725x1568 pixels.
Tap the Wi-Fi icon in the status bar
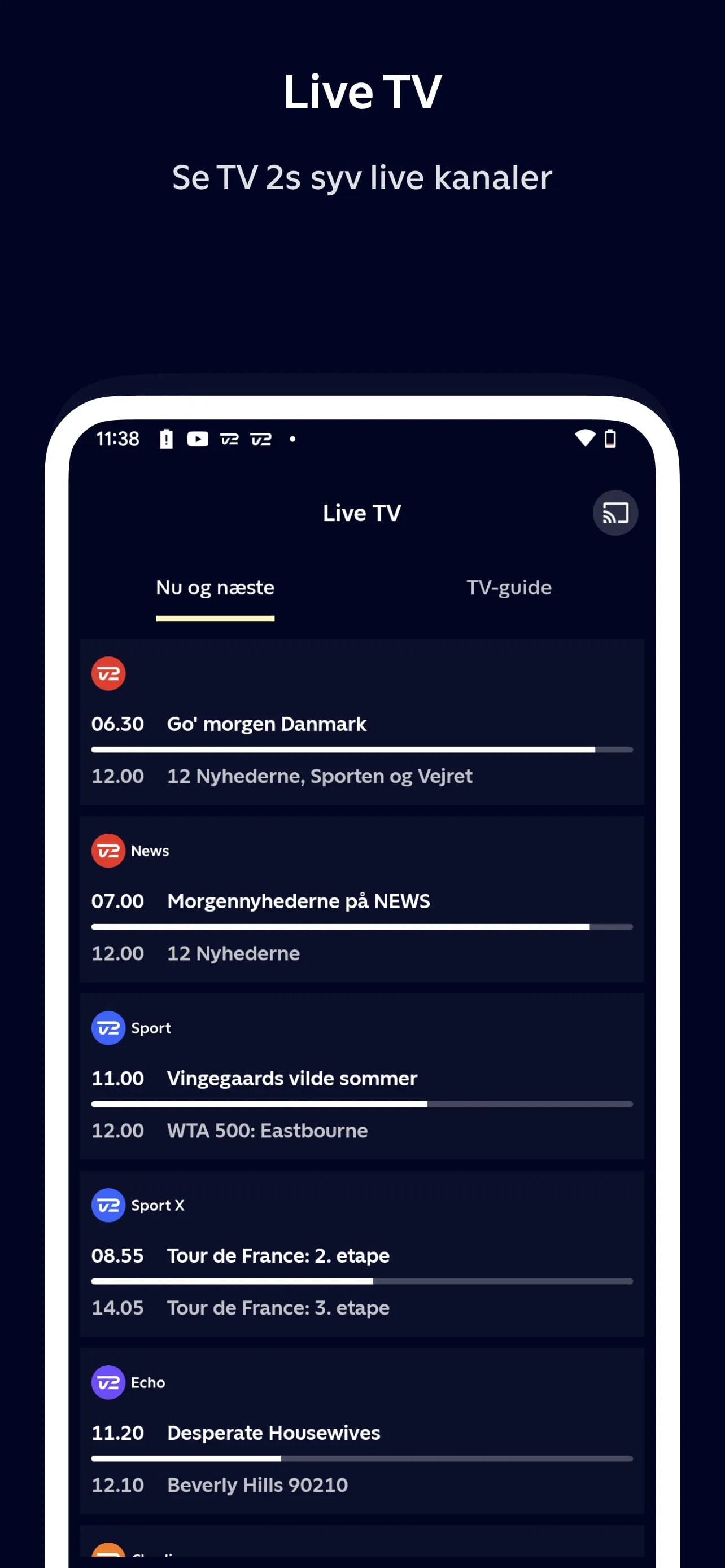(x=584, y=438)
